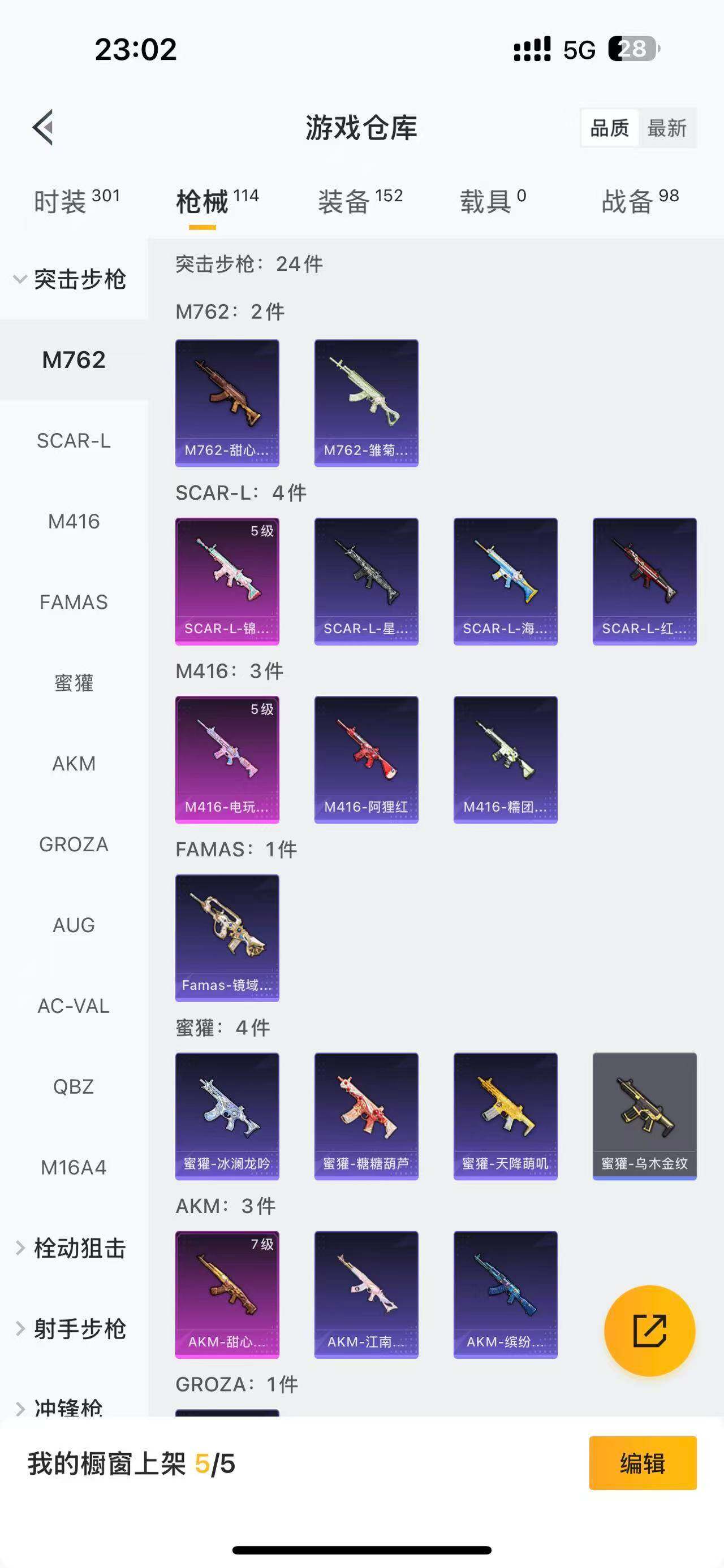
Task: Go back using the arrow icon
Action: point(42,127)
